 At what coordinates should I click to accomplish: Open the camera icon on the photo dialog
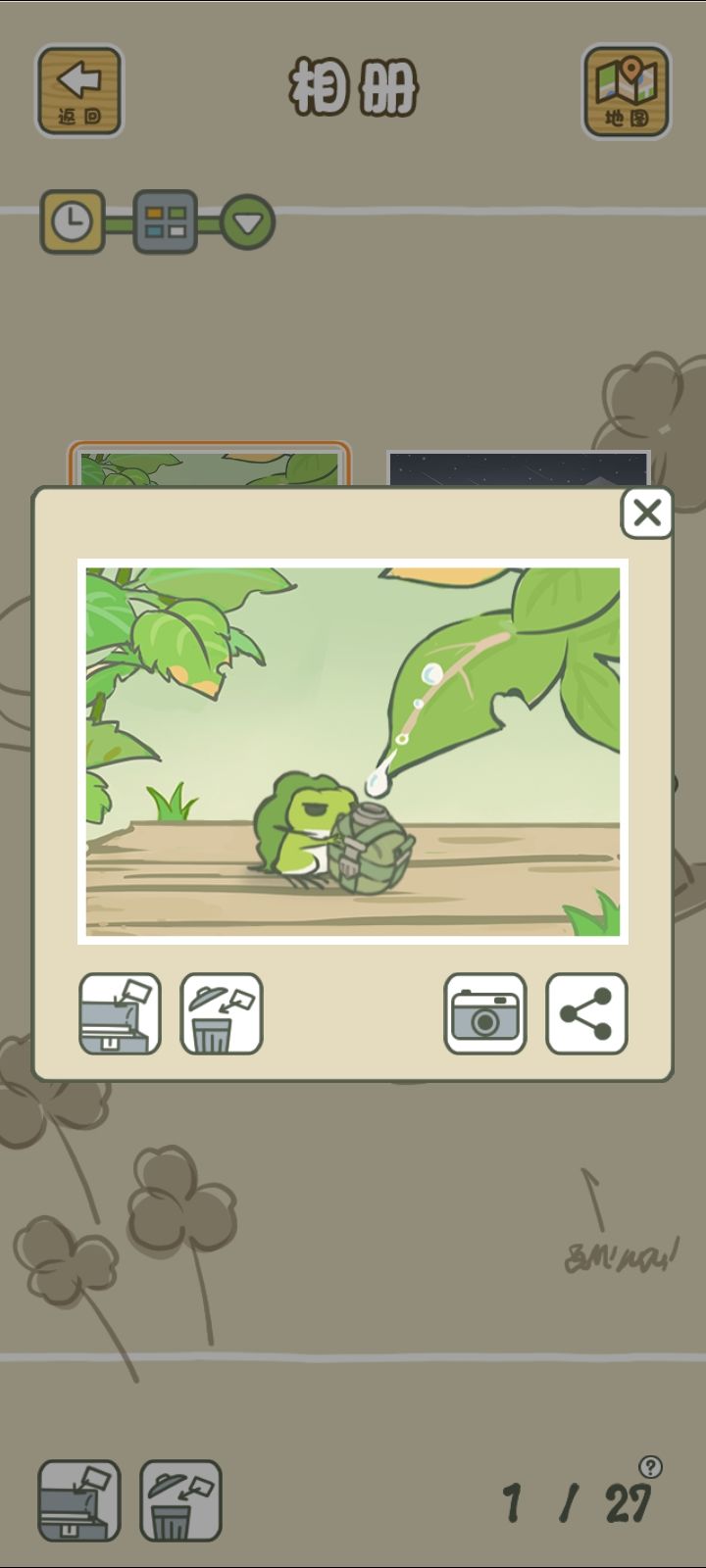[x=485, y=1014]
